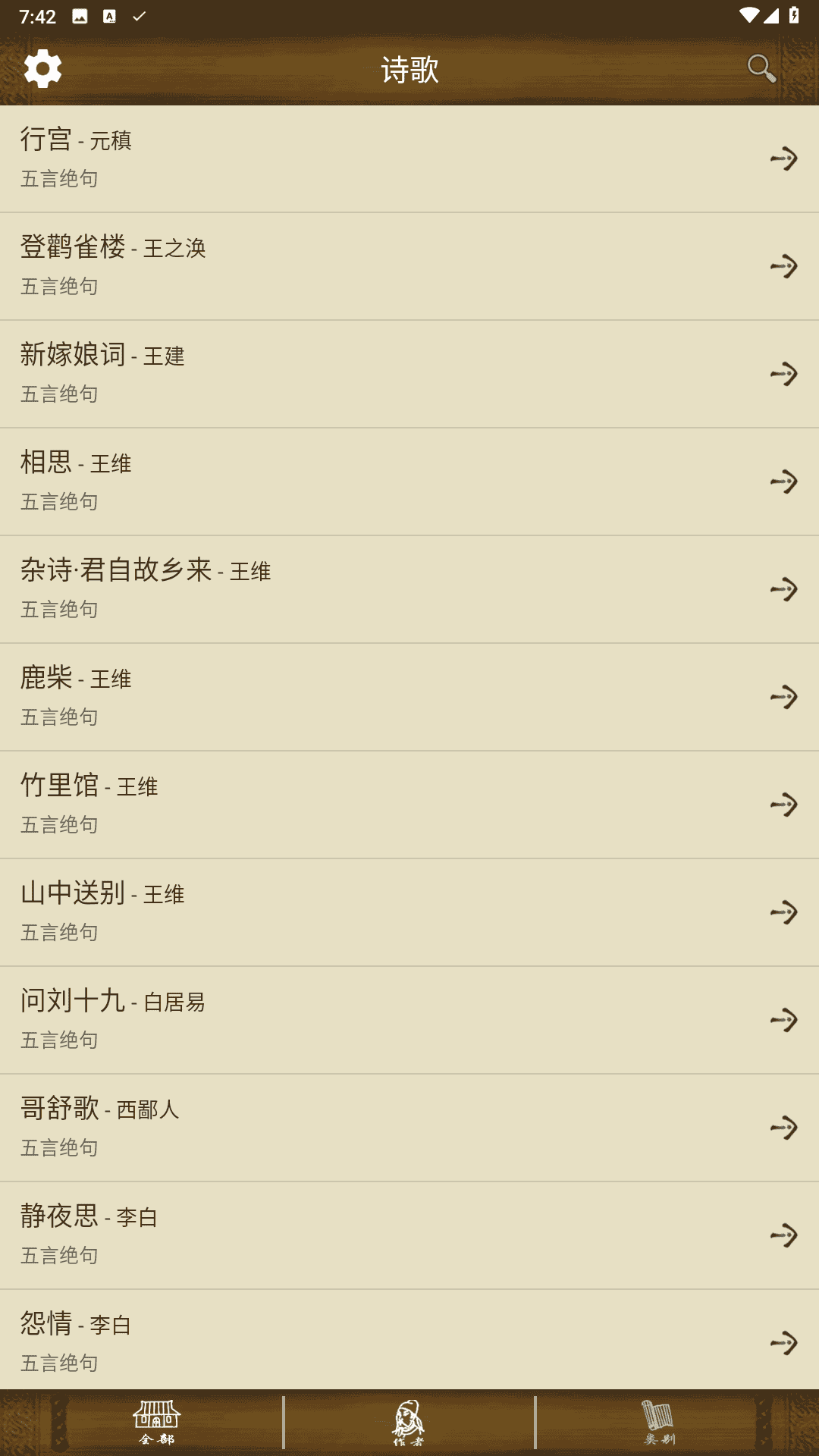Read the poem 杂诗·君自故乡来
This screenshot has height=1456, width=819.
point(409,589)
